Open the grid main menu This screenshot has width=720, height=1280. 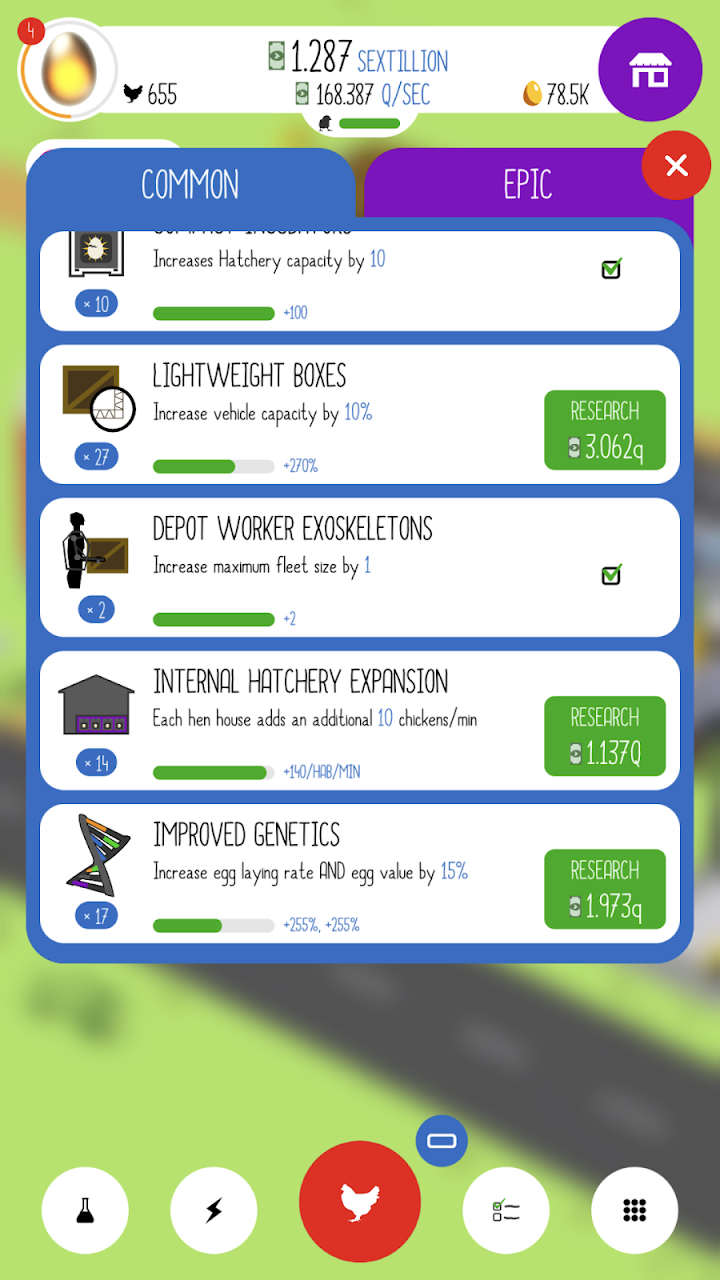634,1210
